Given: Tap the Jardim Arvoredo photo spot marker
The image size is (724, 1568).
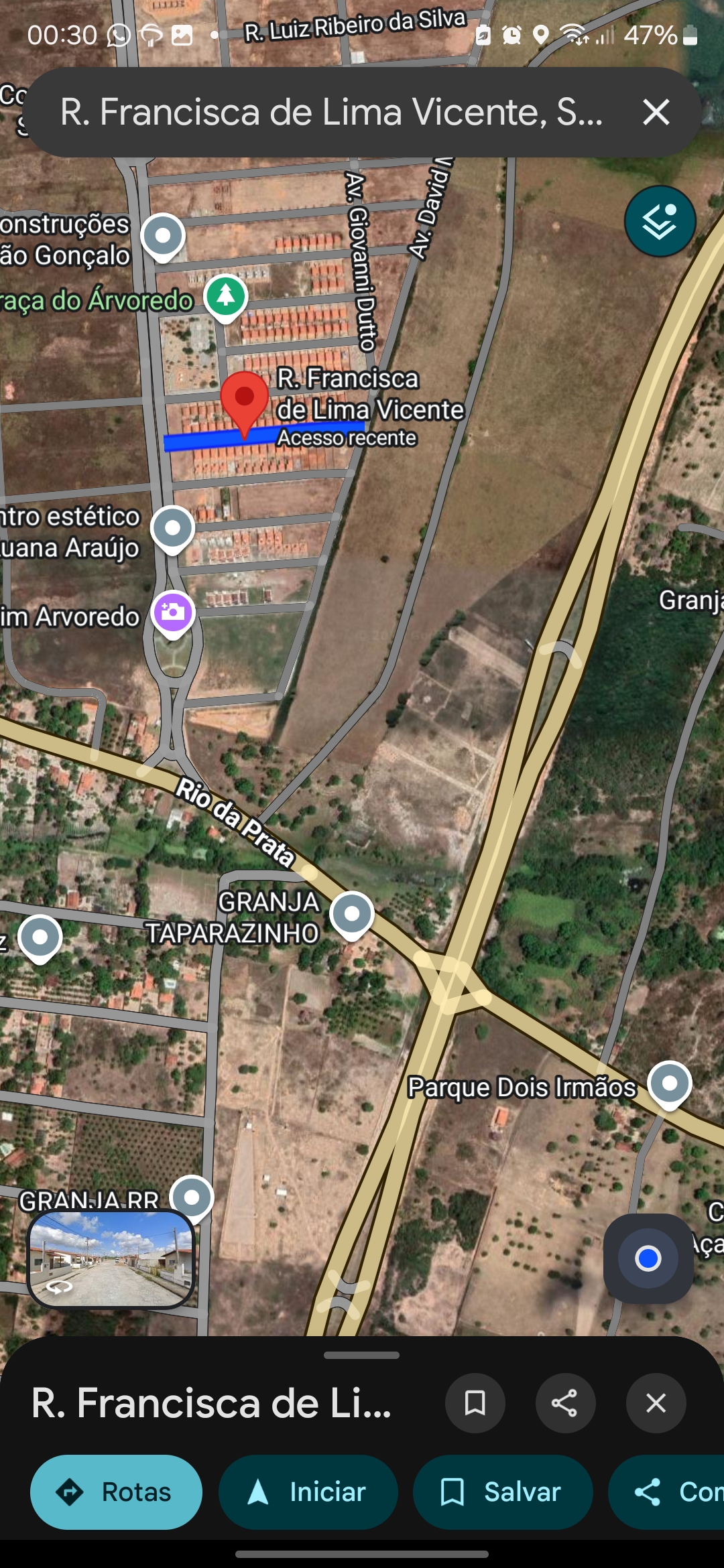Looking at the screenshot, I should click(x=173, y=612).
